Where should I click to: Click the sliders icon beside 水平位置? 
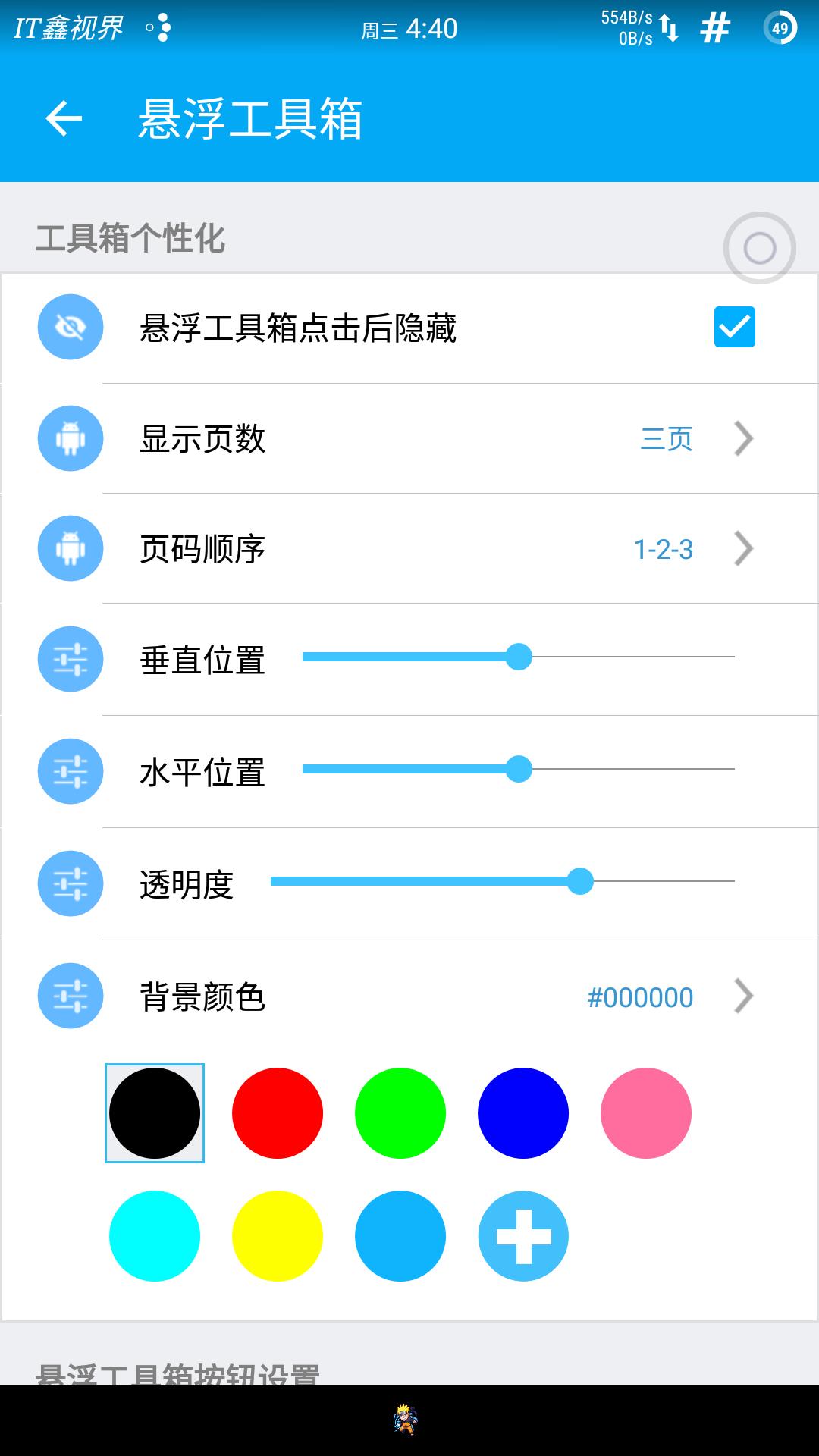70,770
